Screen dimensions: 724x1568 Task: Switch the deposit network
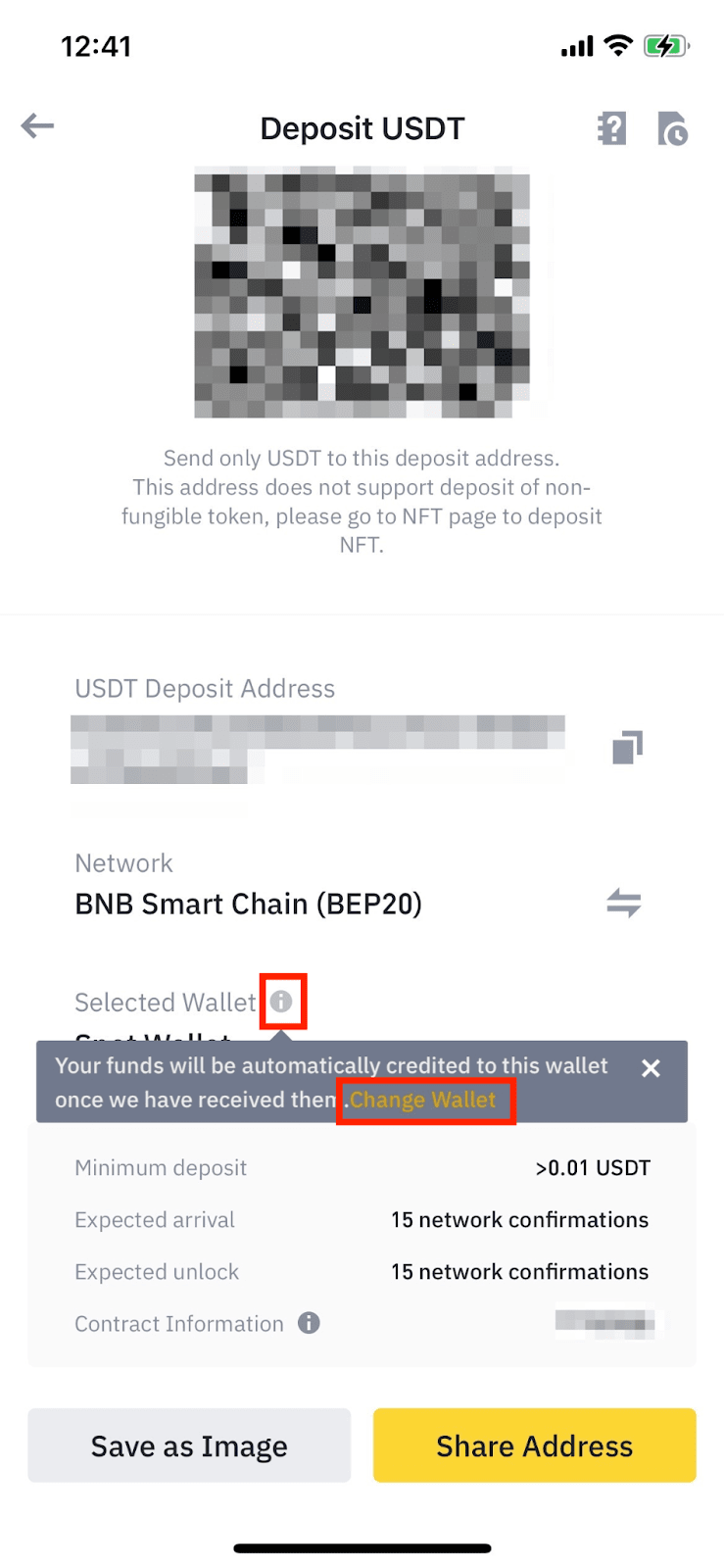(623, 902)
